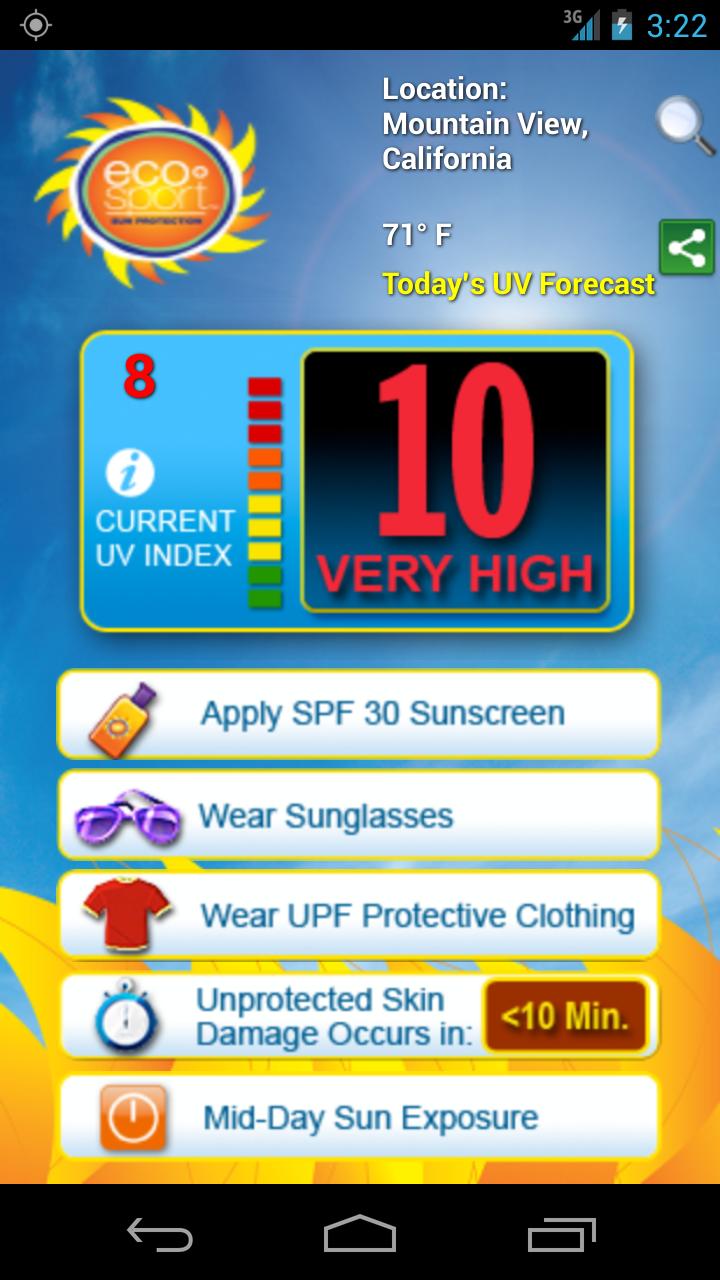Tap Wear UPF Protective Clothing

coord(358,915)
